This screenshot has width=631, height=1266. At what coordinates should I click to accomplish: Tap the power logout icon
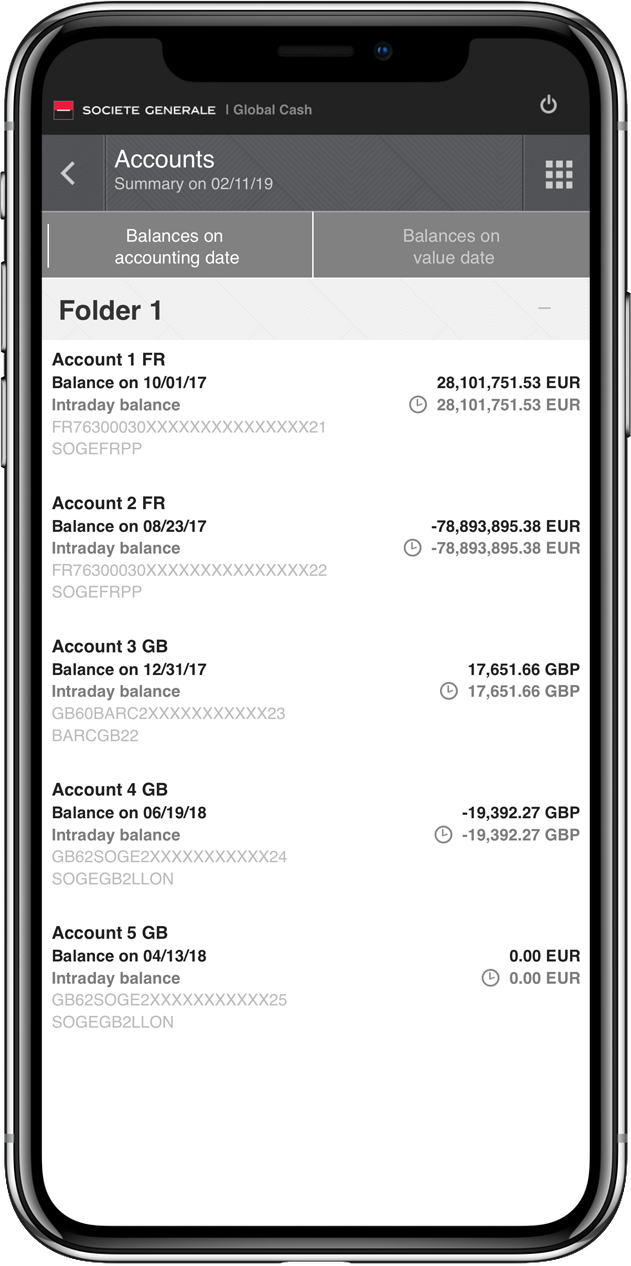(548, 105)
